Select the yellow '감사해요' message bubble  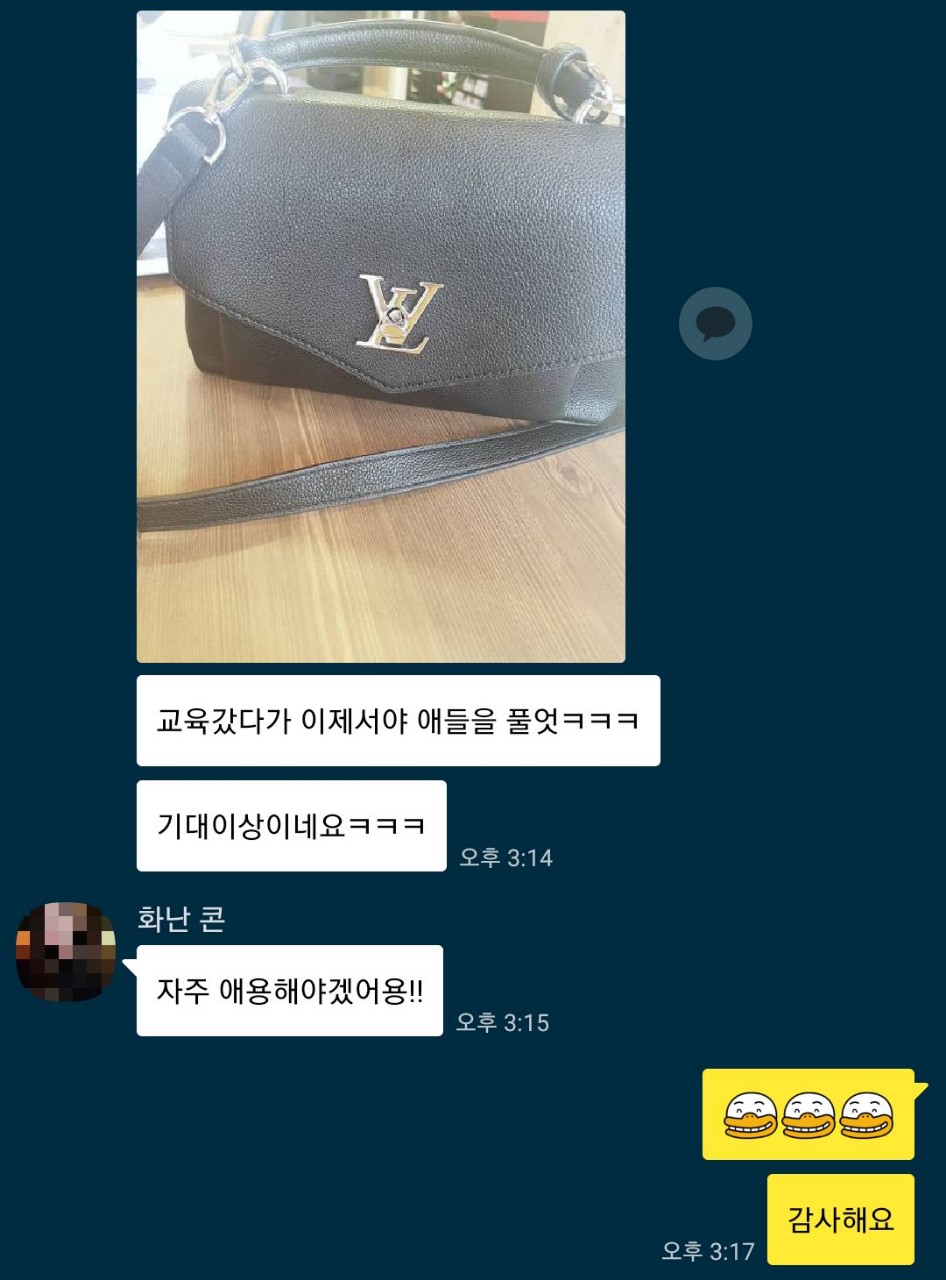(x=843, y=1219)
